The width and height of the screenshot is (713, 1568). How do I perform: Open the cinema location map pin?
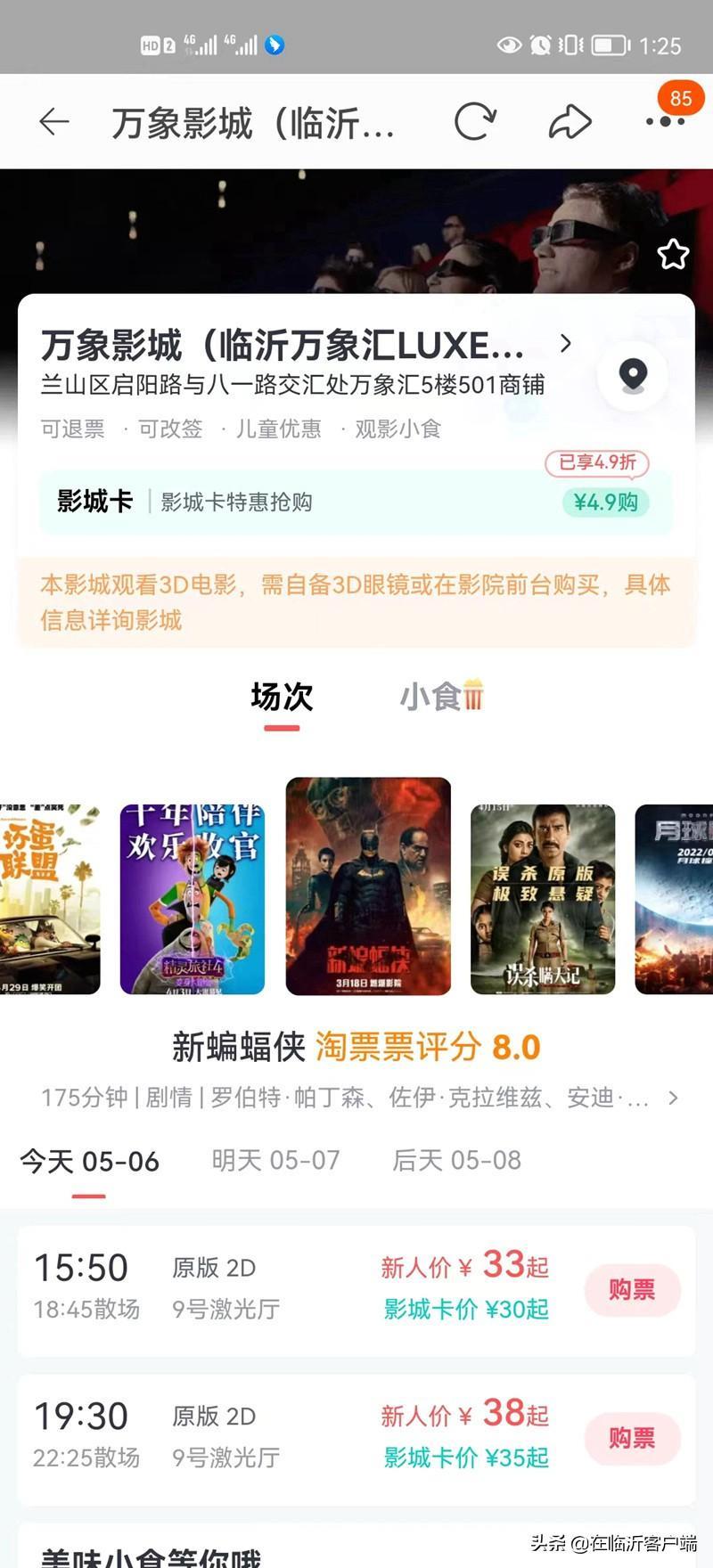pos(633,375)
